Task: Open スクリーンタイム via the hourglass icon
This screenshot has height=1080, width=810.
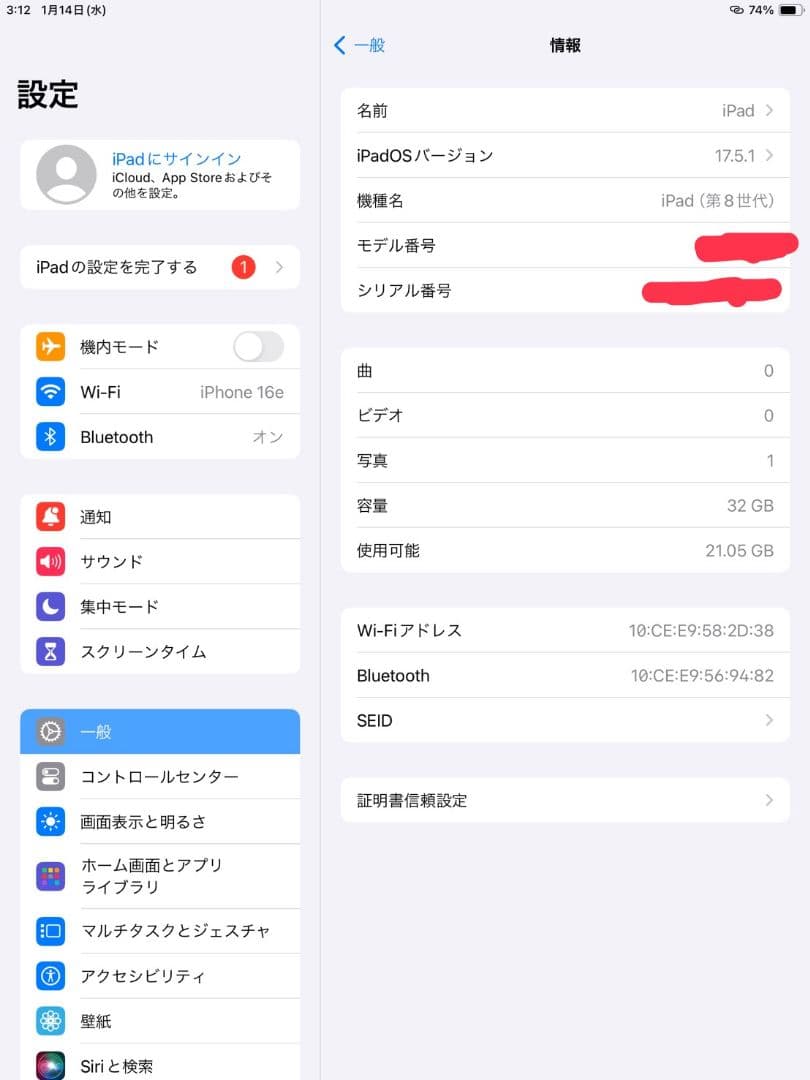Action: (52, 651)
